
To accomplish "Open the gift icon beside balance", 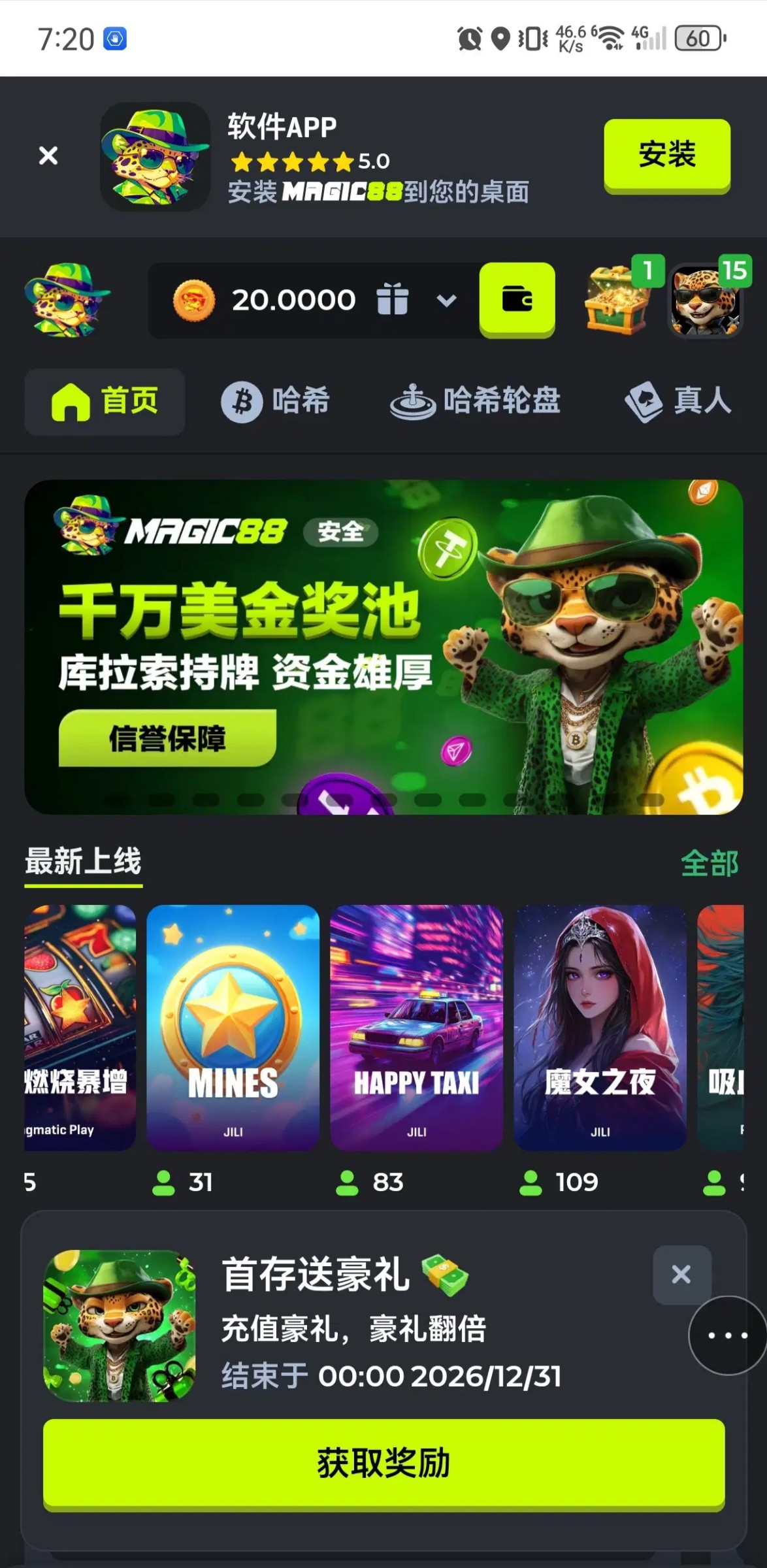I will 393,300.
